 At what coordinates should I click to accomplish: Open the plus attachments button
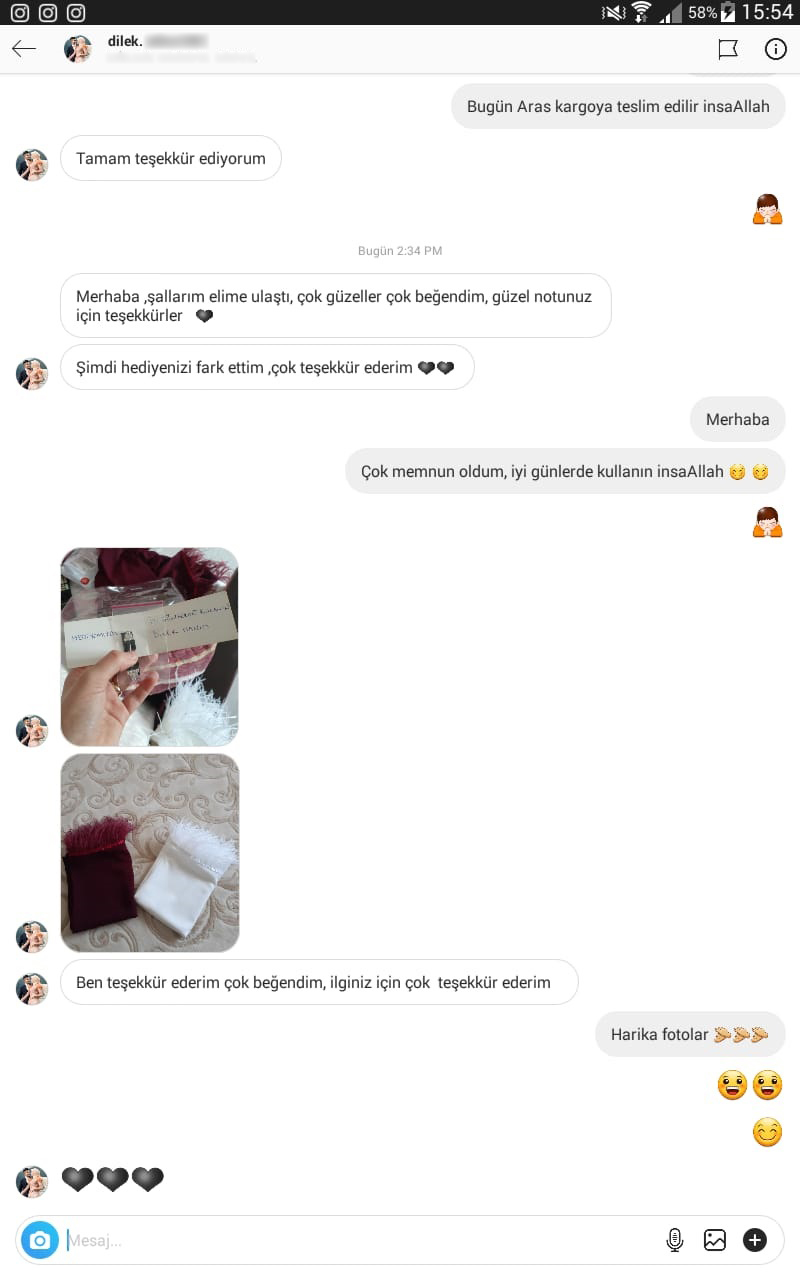tap(755, 1241)
